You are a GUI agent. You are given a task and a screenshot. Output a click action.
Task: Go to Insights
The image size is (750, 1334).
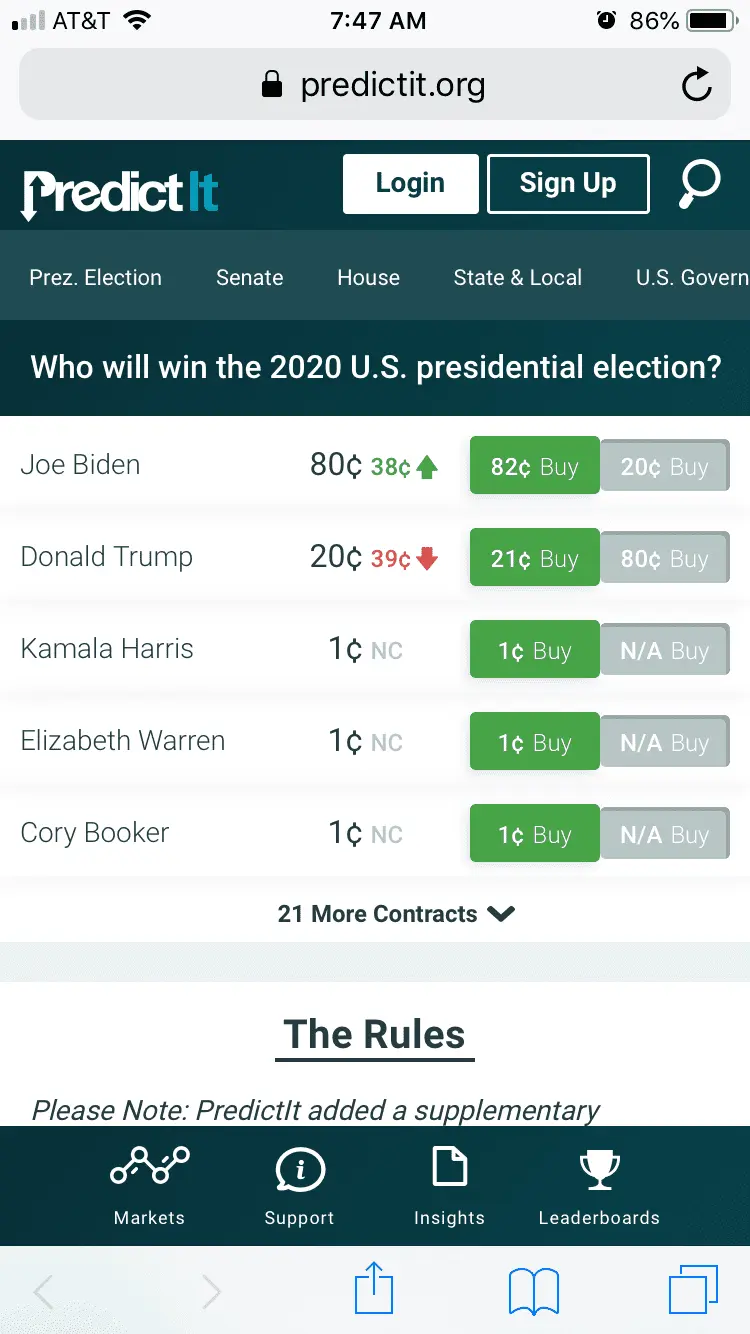[449, 1187]
